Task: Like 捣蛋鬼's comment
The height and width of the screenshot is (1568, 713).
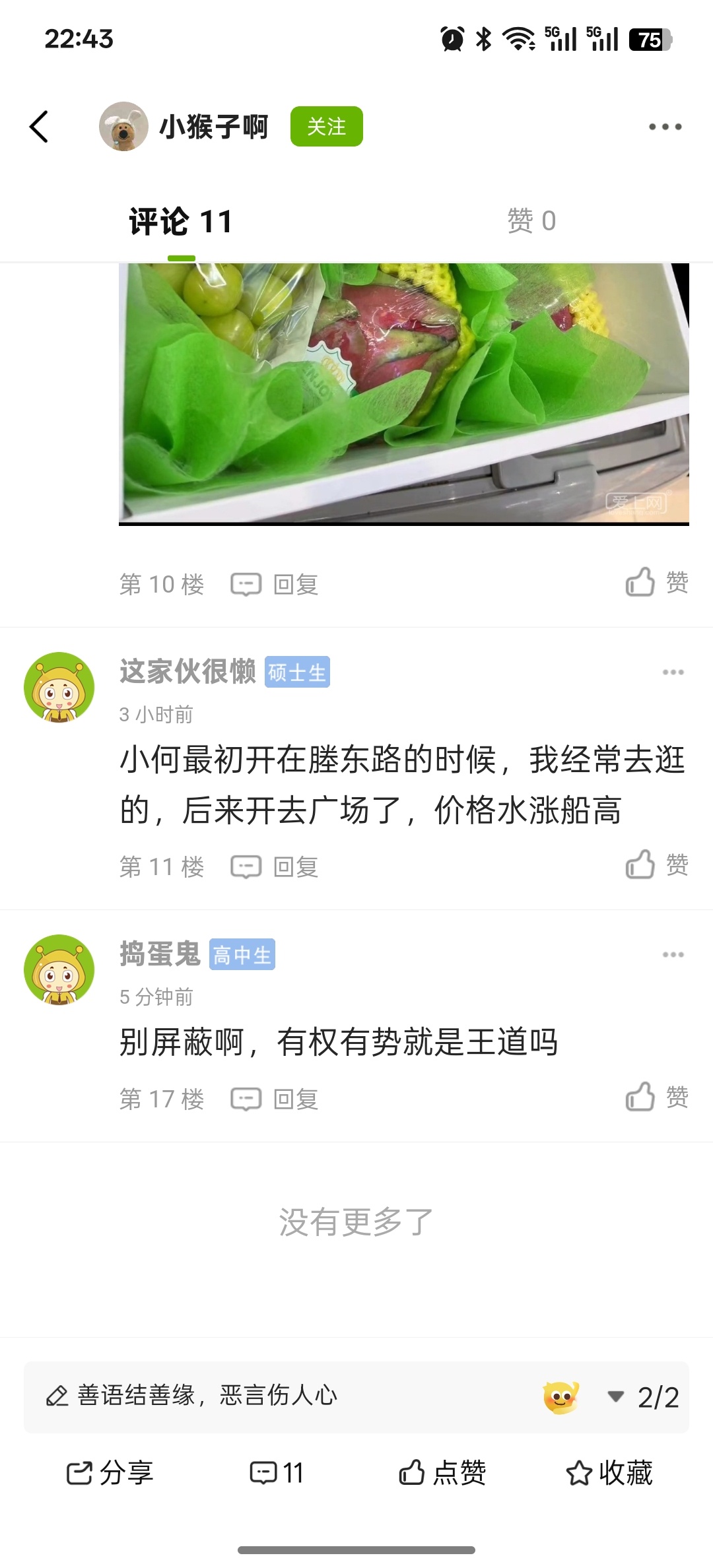Action: click(656, 1097)
